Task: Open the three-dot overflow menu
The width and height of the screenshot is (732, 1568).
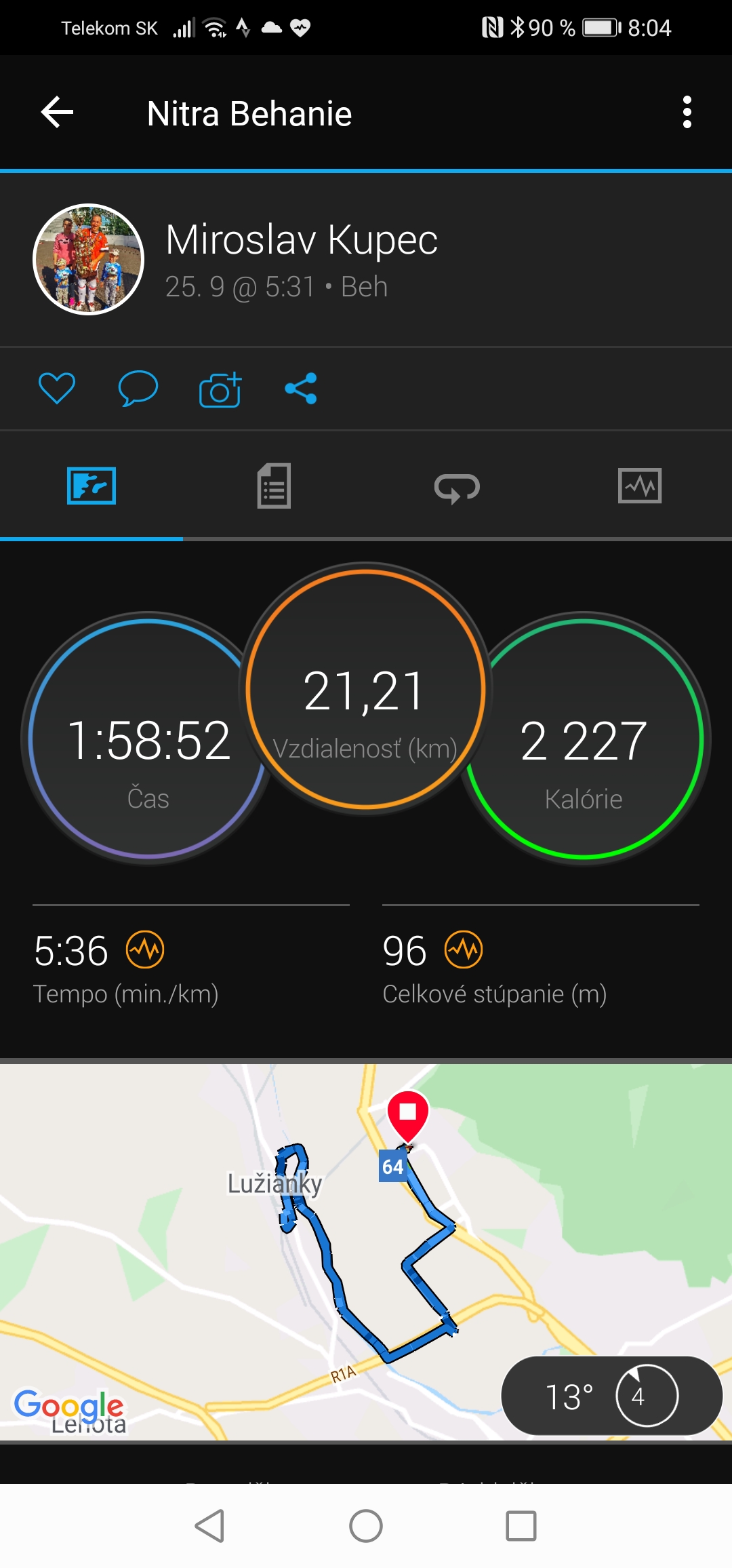Action: coord(687,112)
